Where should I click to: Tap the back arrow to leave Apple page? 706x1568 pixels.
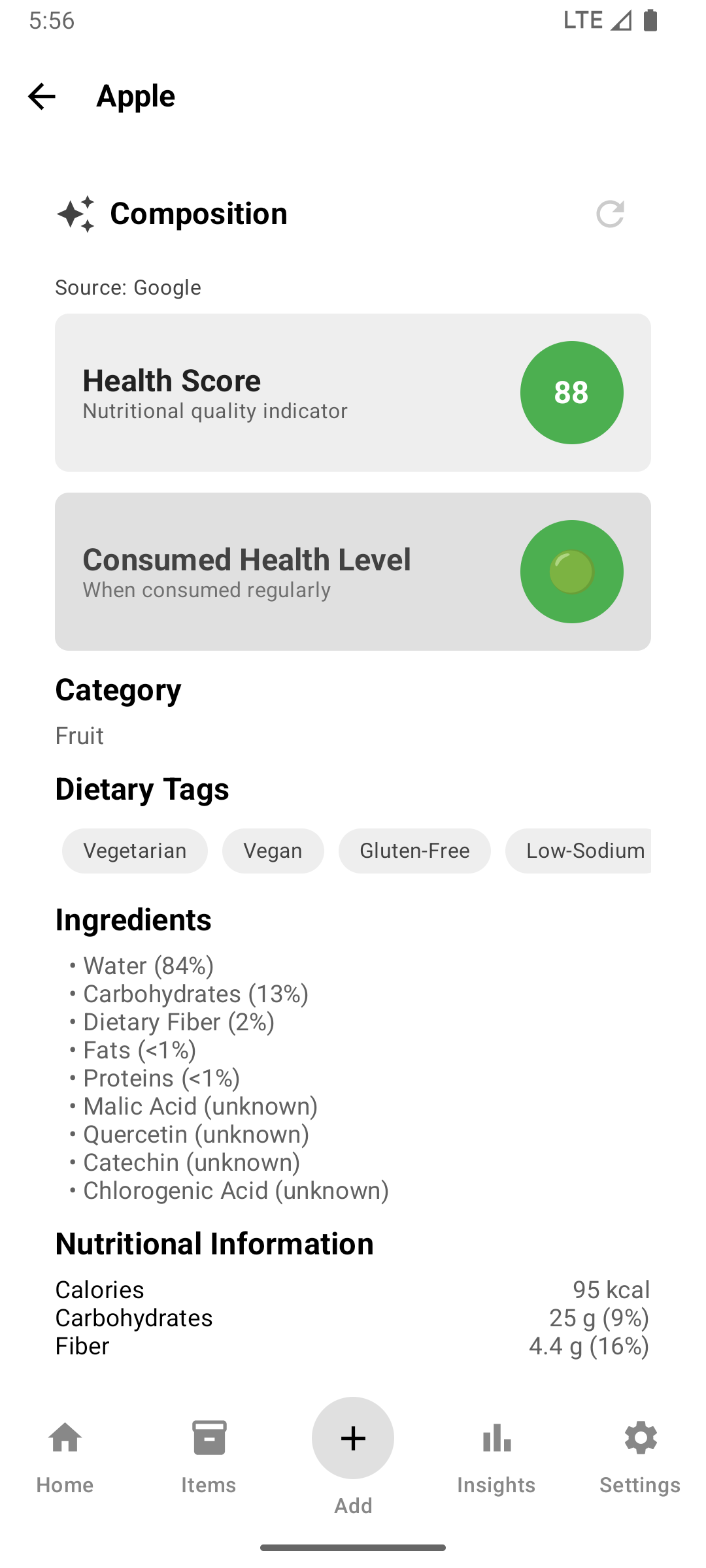pos(42,97)
